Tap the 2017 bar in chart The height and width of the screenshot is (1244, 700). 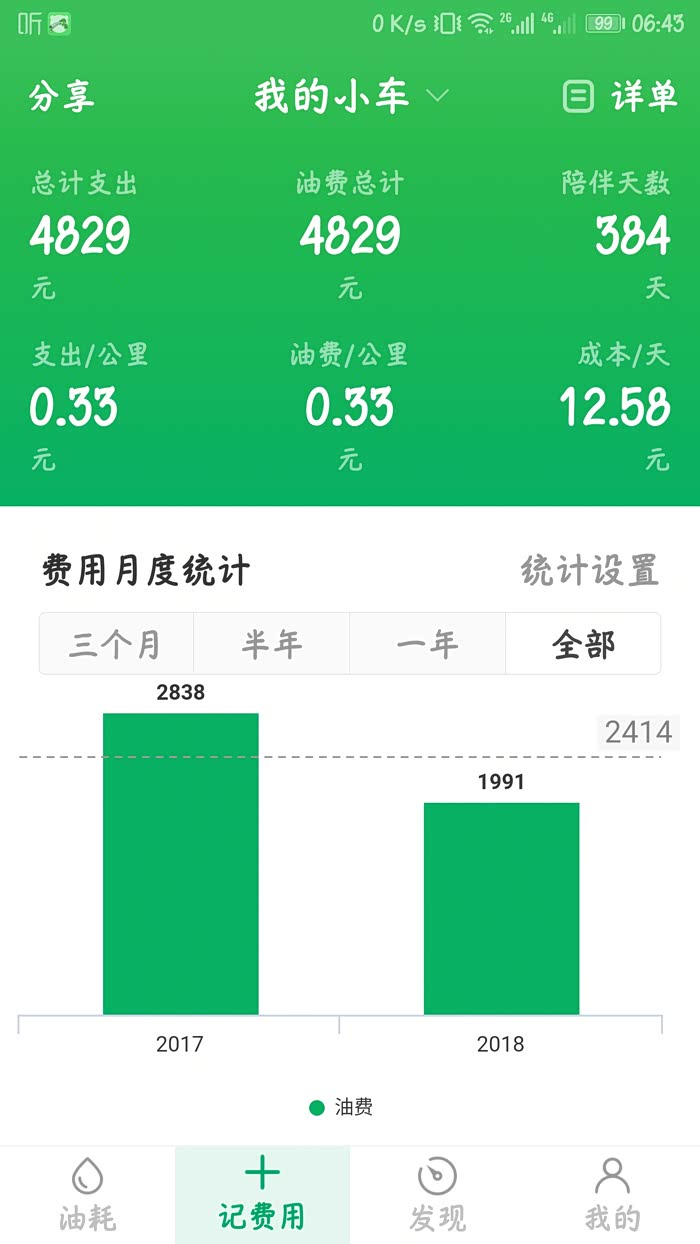pos(181,864)
